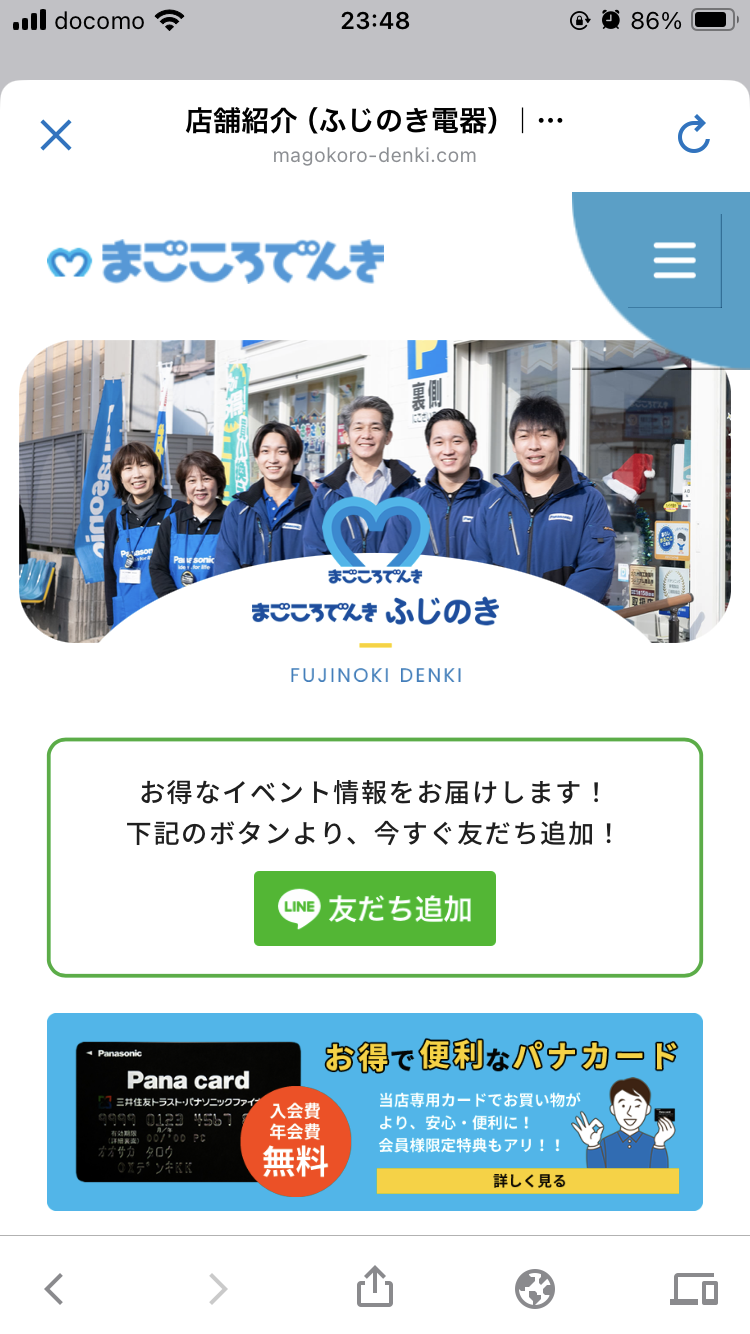Open the devices icon in bottom toolbar
This screenshot has width=750, height=1334.
693,1289
